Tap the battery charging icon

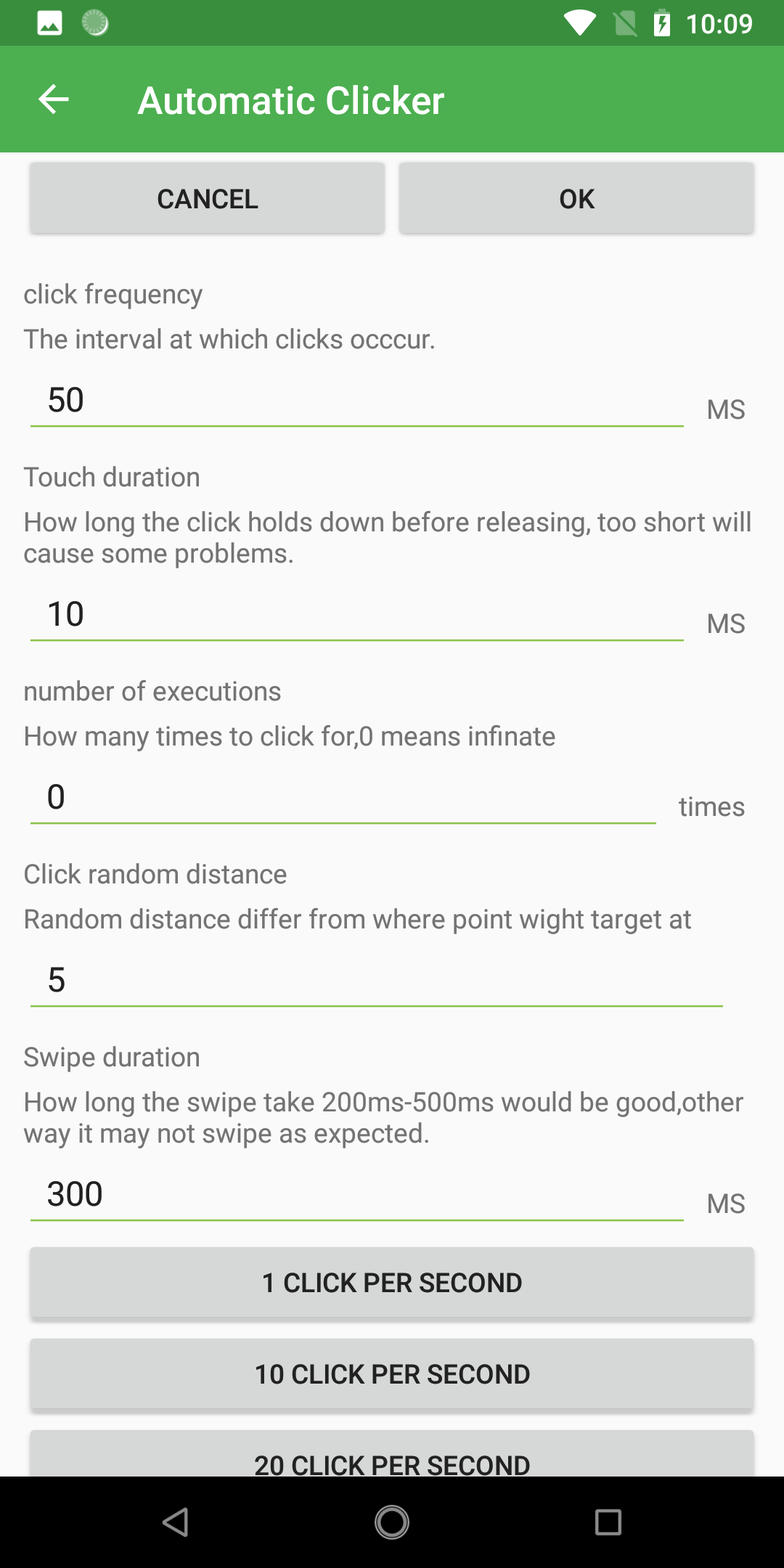click(x=662, y=23)
